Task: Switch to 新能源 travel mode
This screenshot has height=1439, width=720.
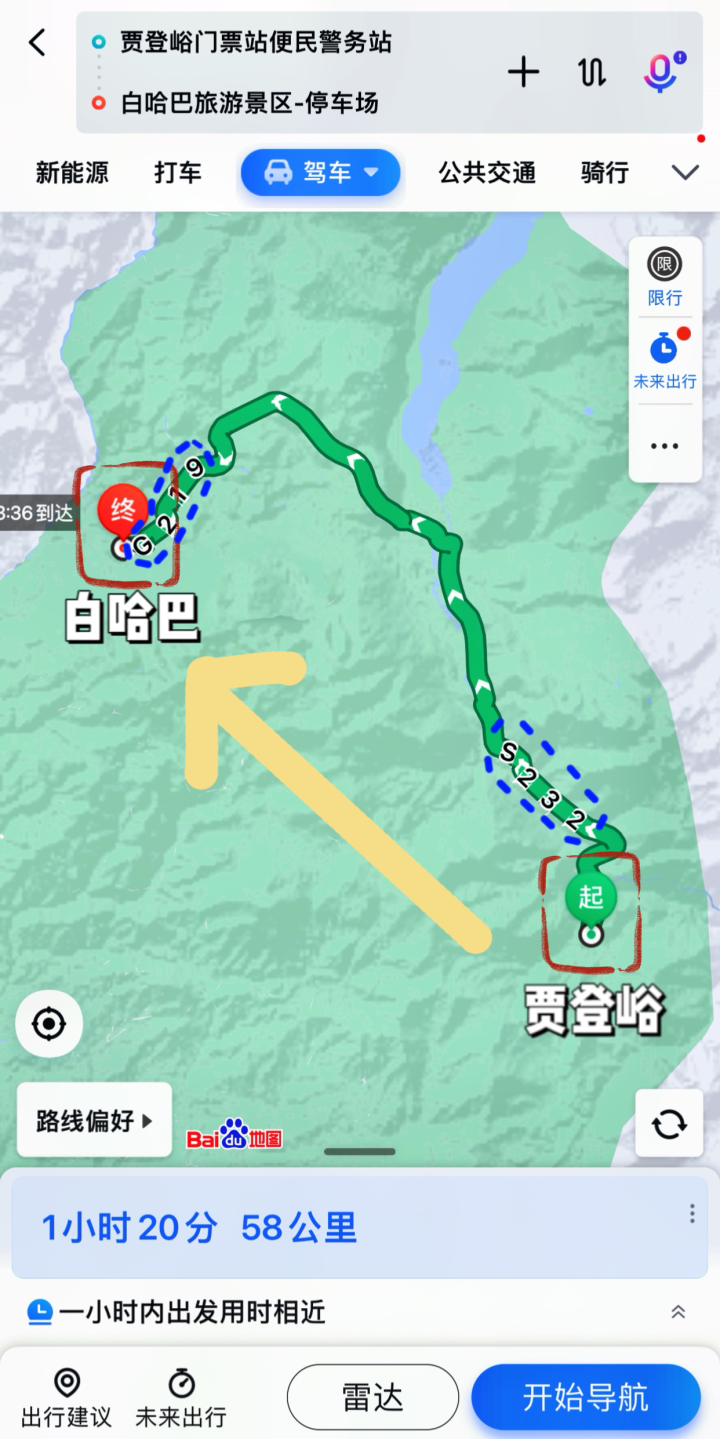Action: [72, 172]
